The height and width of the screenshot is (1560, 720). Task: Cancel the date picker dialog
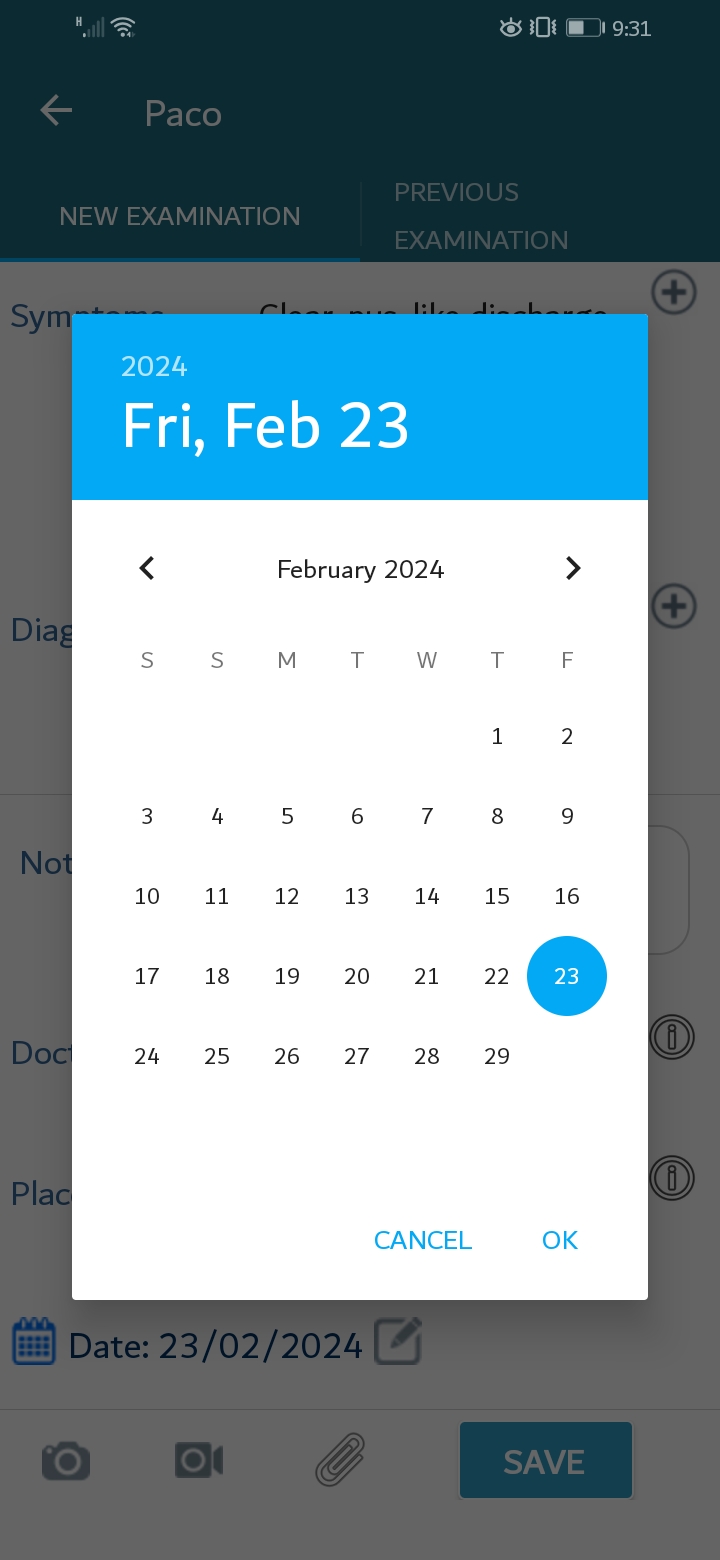point(423,1240)
